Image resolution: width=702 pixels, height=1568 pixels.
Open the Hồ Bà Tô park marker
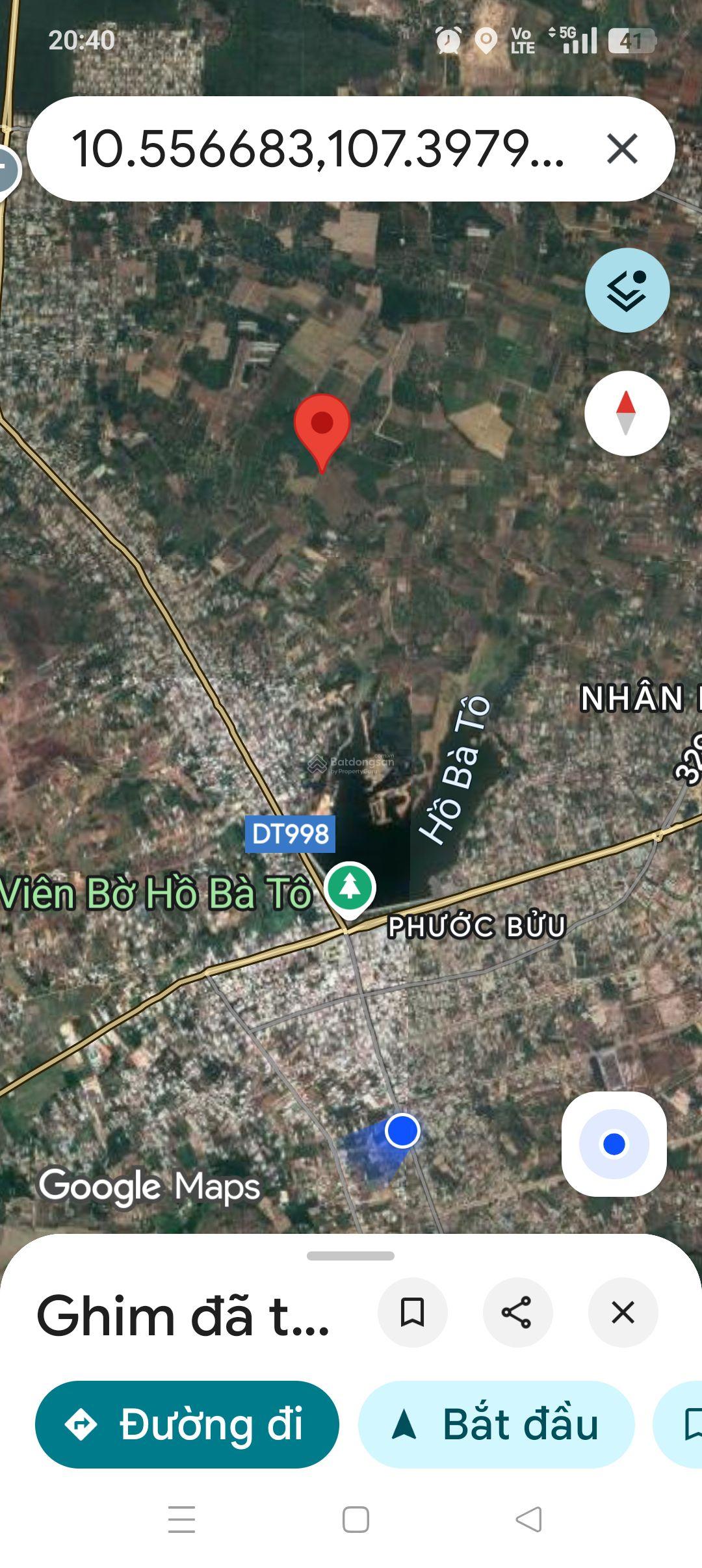[350, 888]
